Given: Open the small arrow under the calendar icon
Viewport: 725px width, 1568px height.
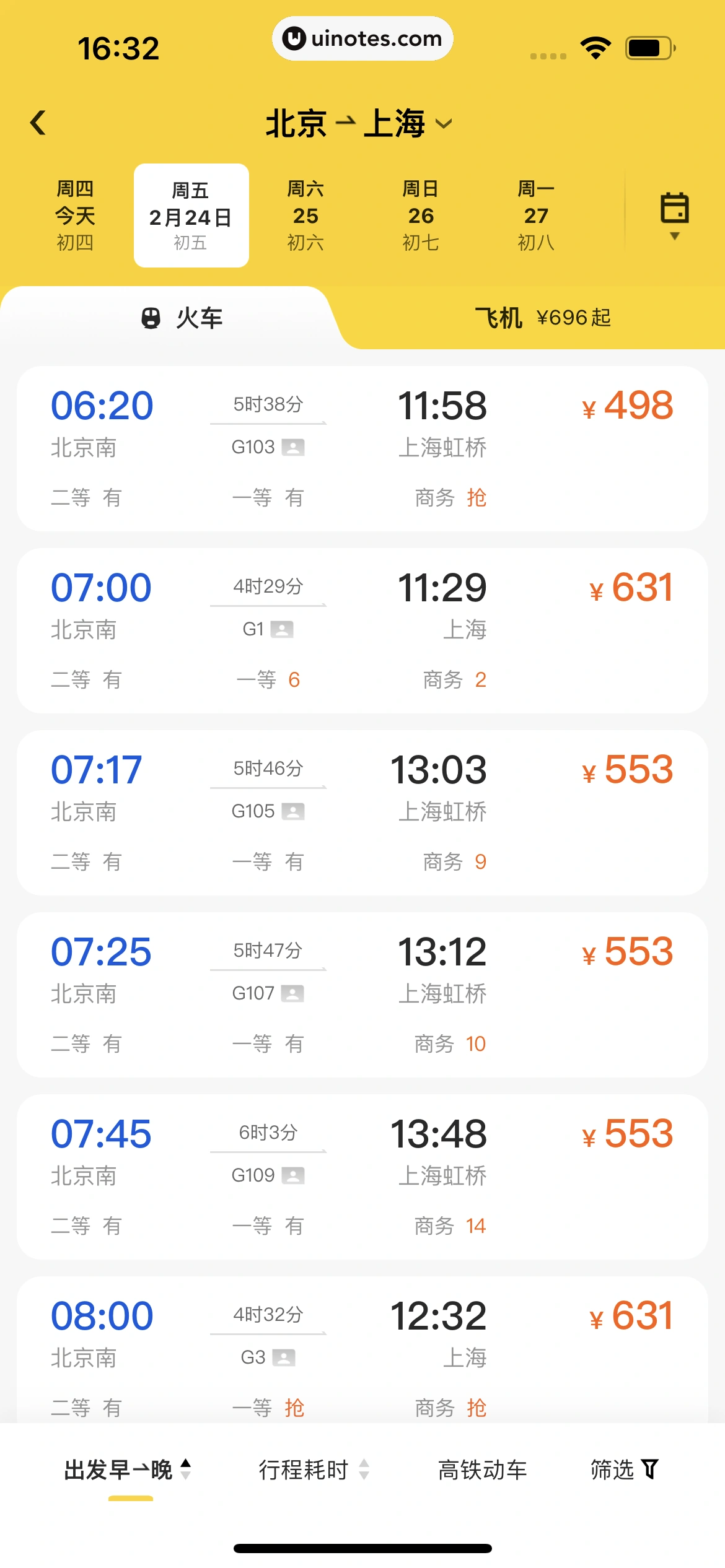Looking at the screenshot, I should point(674,236).
